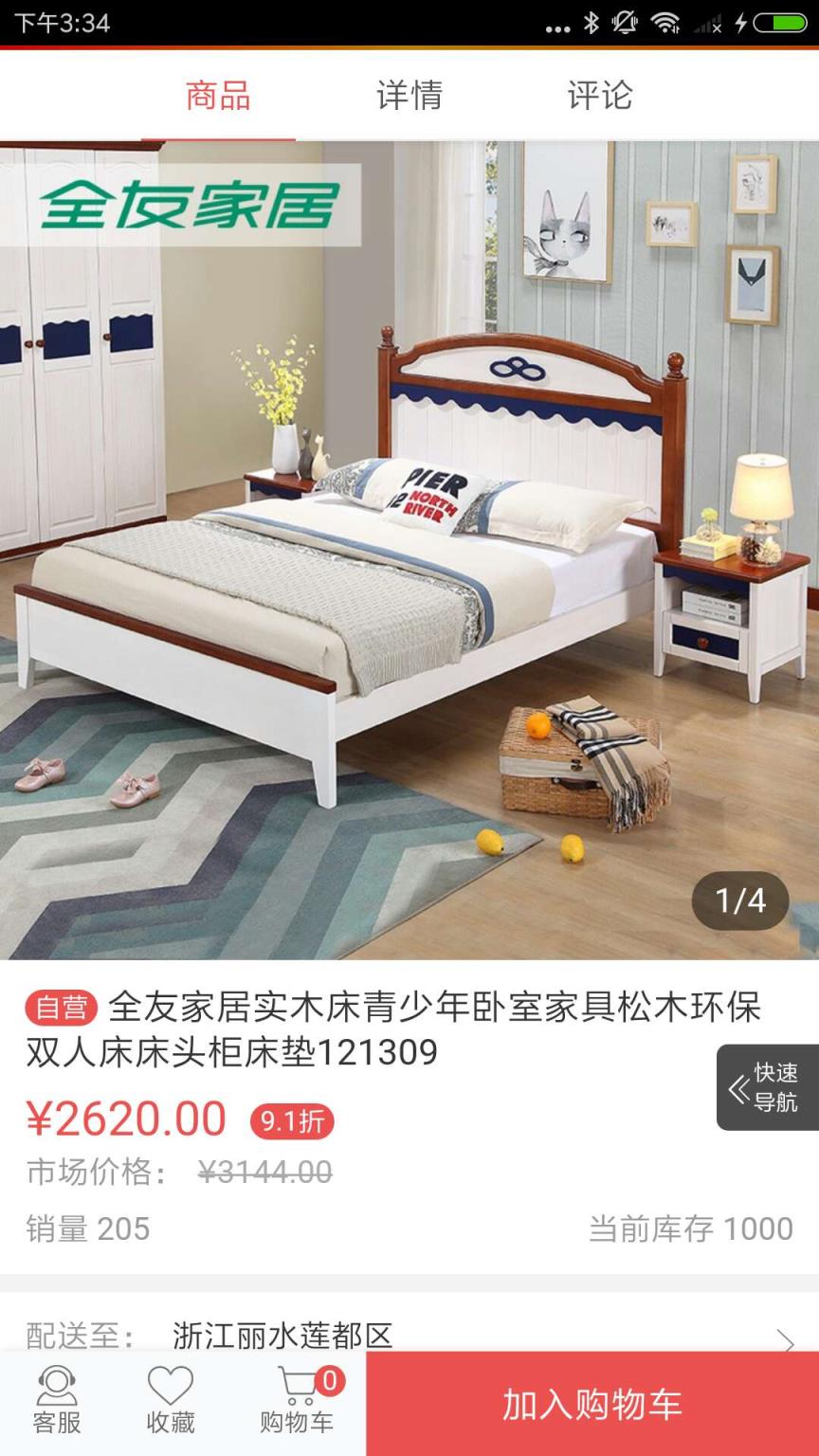
Task: Switch to the 评论 tab
Action: click(x=600, y=95)
